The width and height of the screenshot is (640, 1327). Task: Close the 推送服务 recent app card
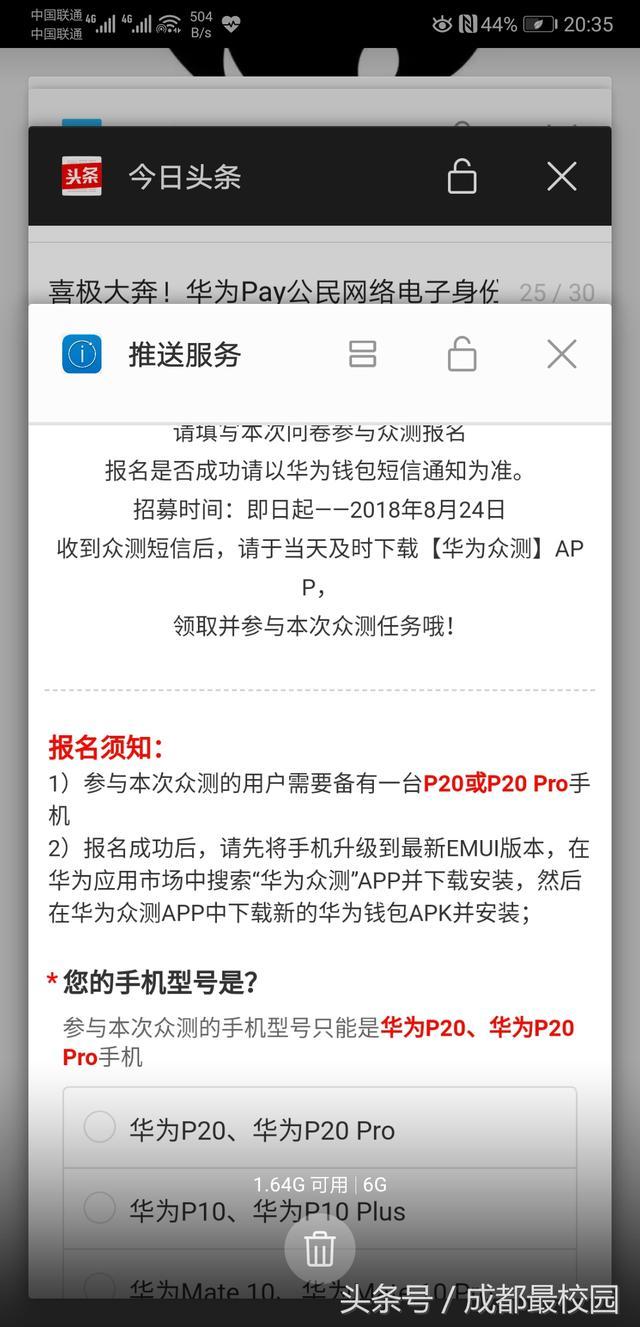[562, 354]
